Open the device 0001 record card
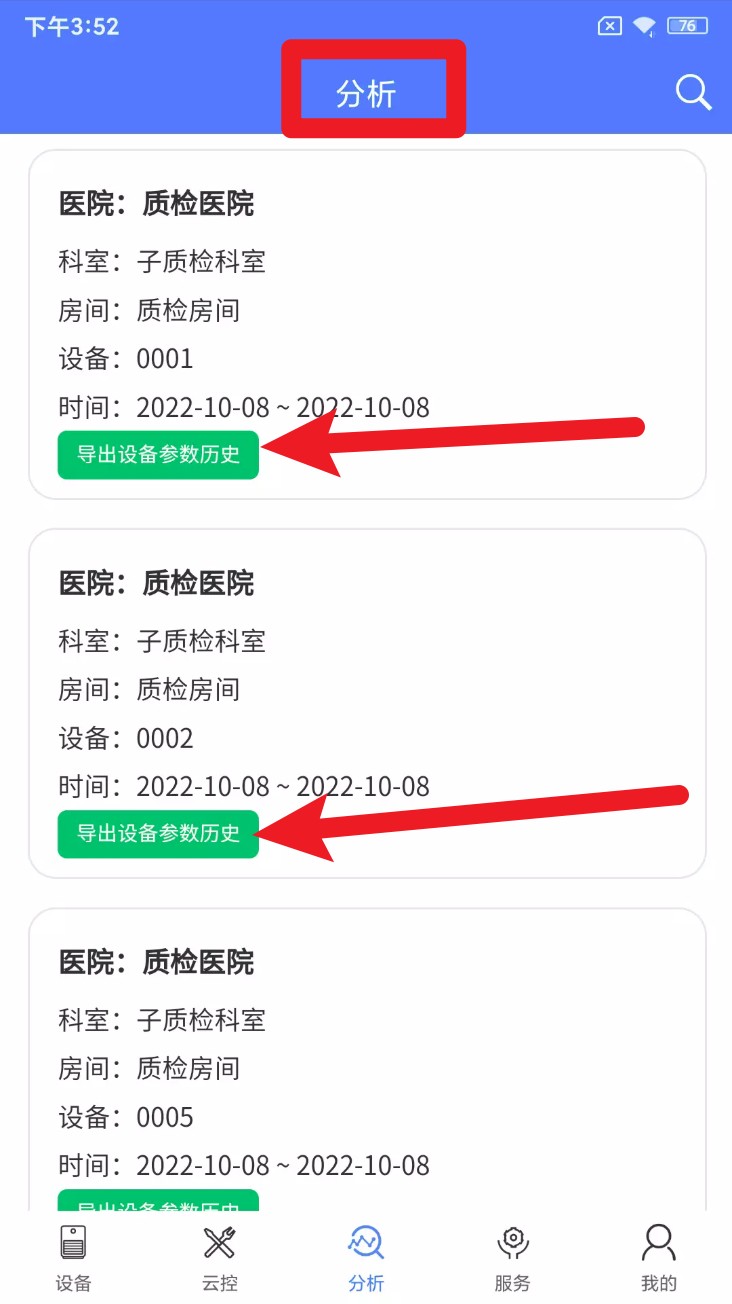The image size is (732, 1304). click(366, 320)
